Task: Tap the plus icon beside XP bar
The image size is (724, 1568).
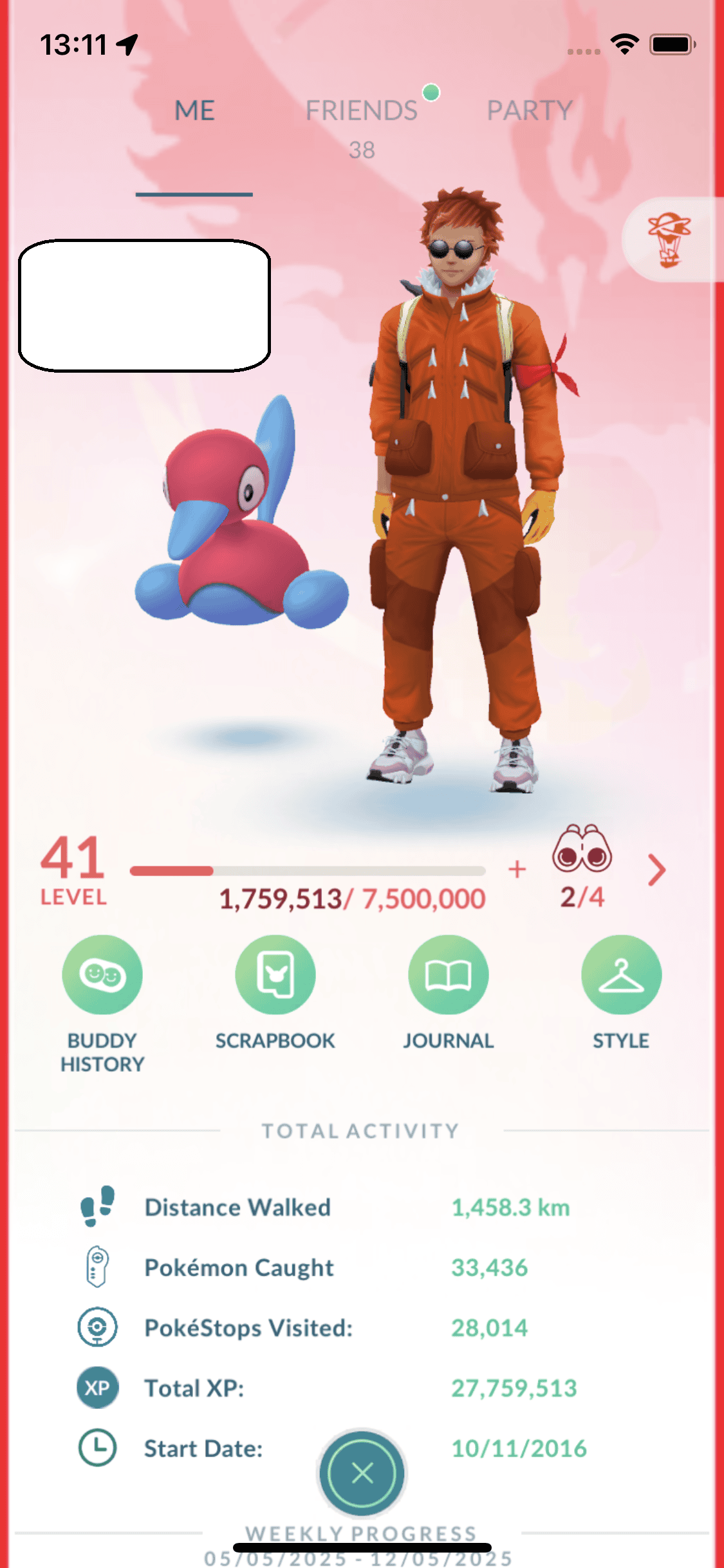Action: point(517,870)
